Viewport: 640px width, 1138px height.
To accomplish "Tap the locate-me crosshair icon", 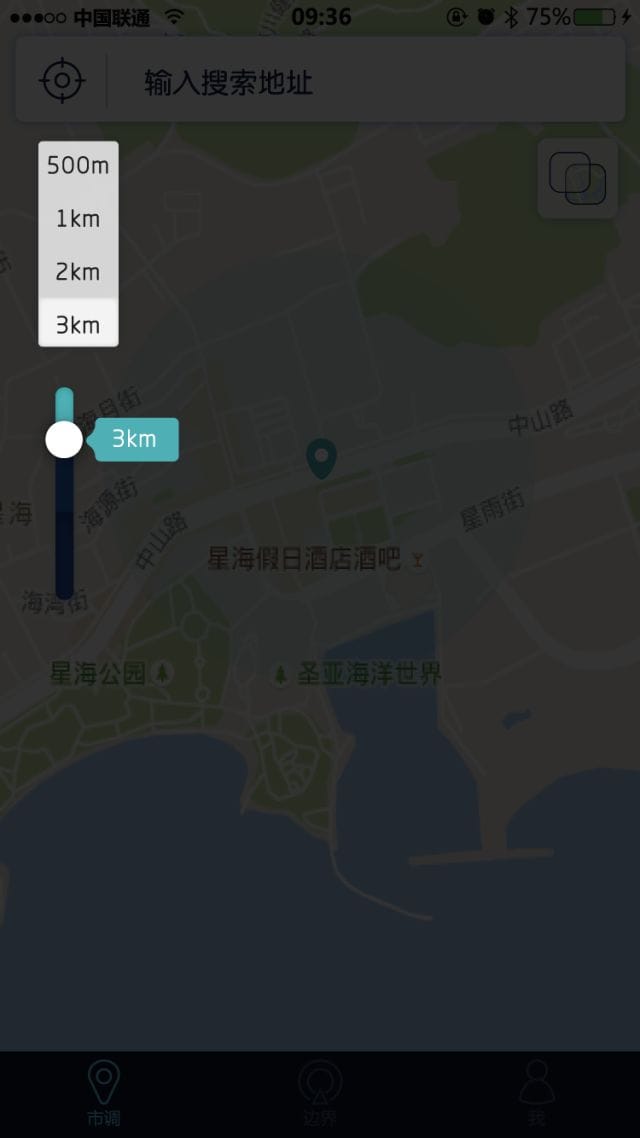I will (62, 80).
